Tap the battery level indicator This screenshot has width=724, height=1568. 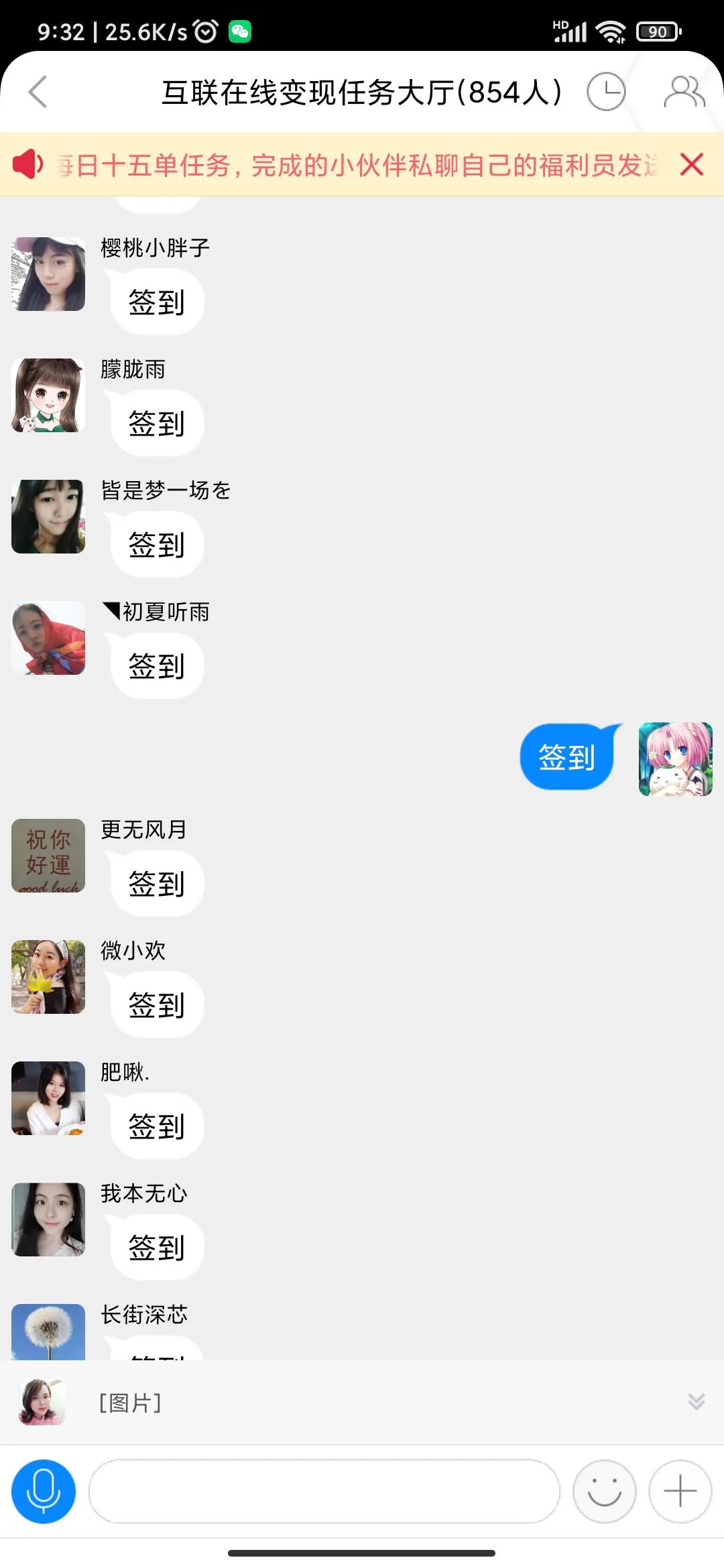click(656, 30)
